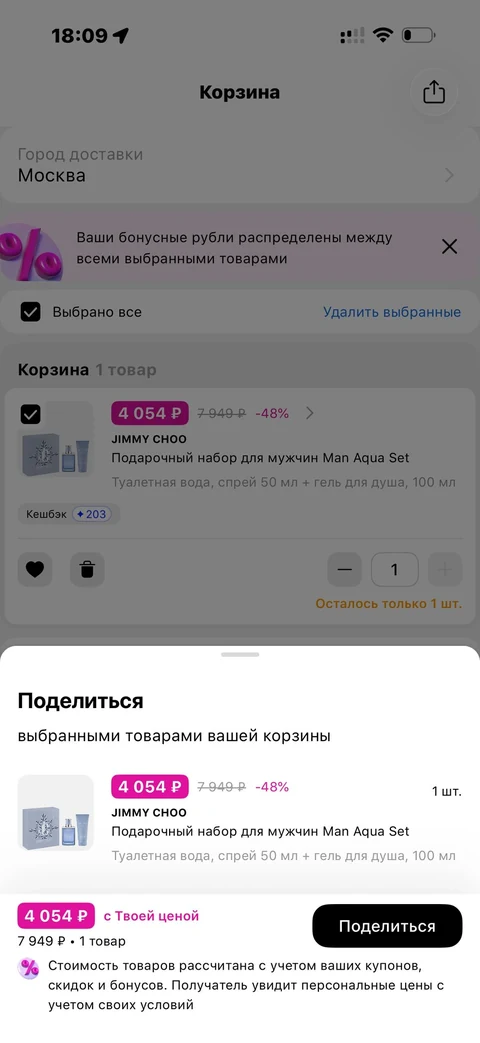Expand price details chevron next to -48%
480x1043 pixels.
tap(309, 414)
